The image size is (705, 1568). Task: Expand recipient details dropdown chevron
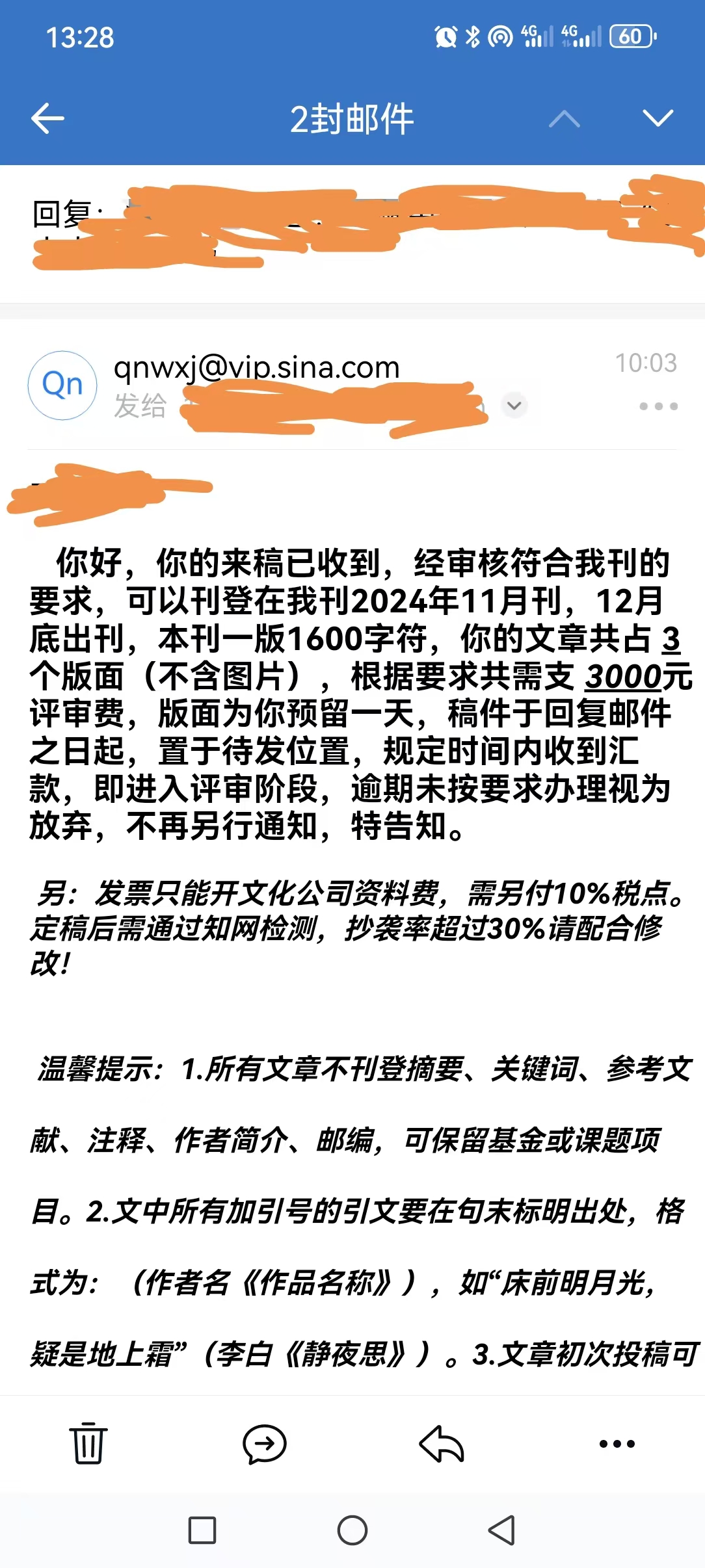[514, 406]
